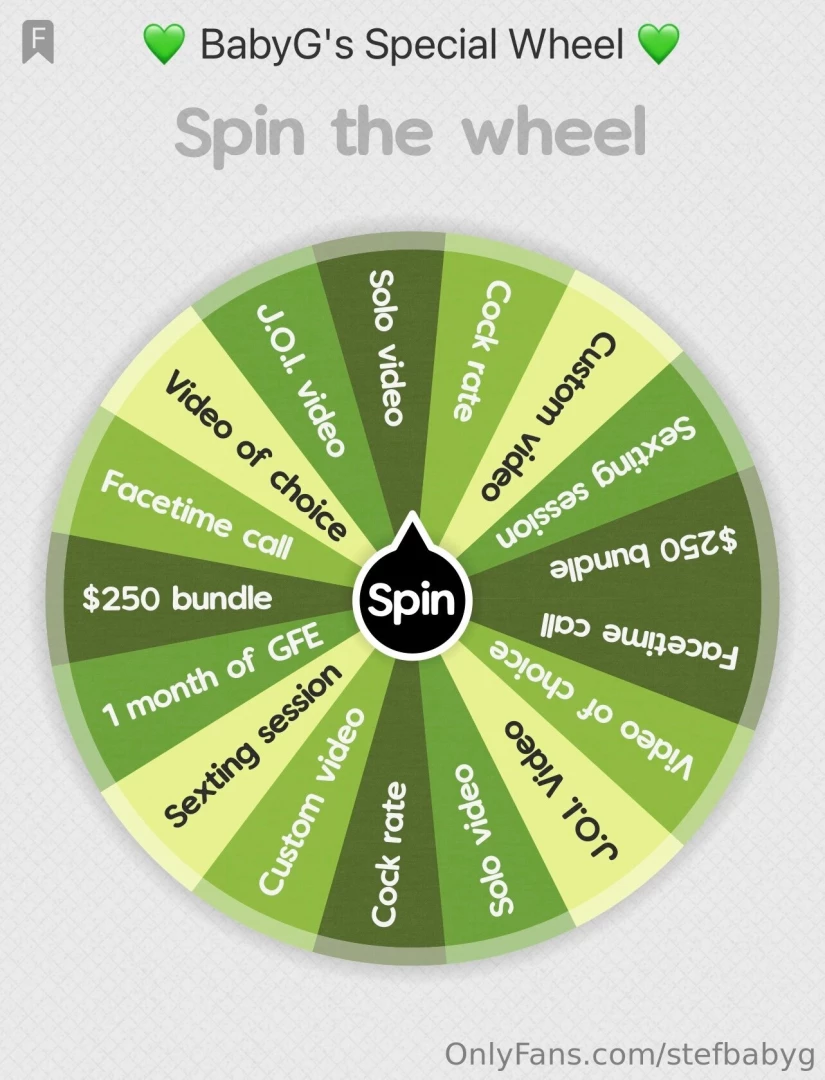Click the 'Cock rate' segment at bottom
The width and height of the screenshot is (825, 1080).
click(390, 850)
